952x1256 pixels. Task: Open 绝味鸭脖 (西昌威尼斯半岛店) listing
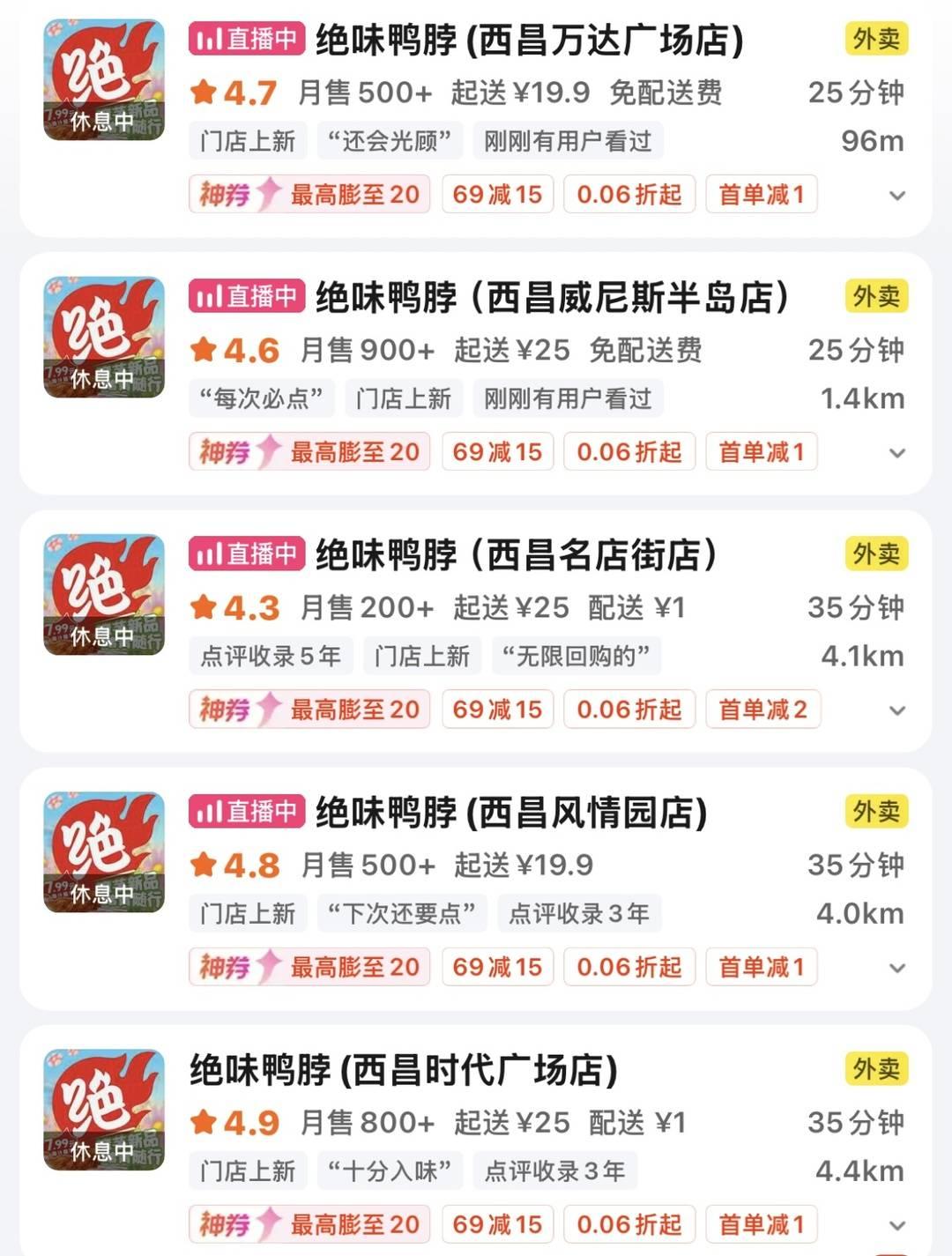[x=552, y=298]
